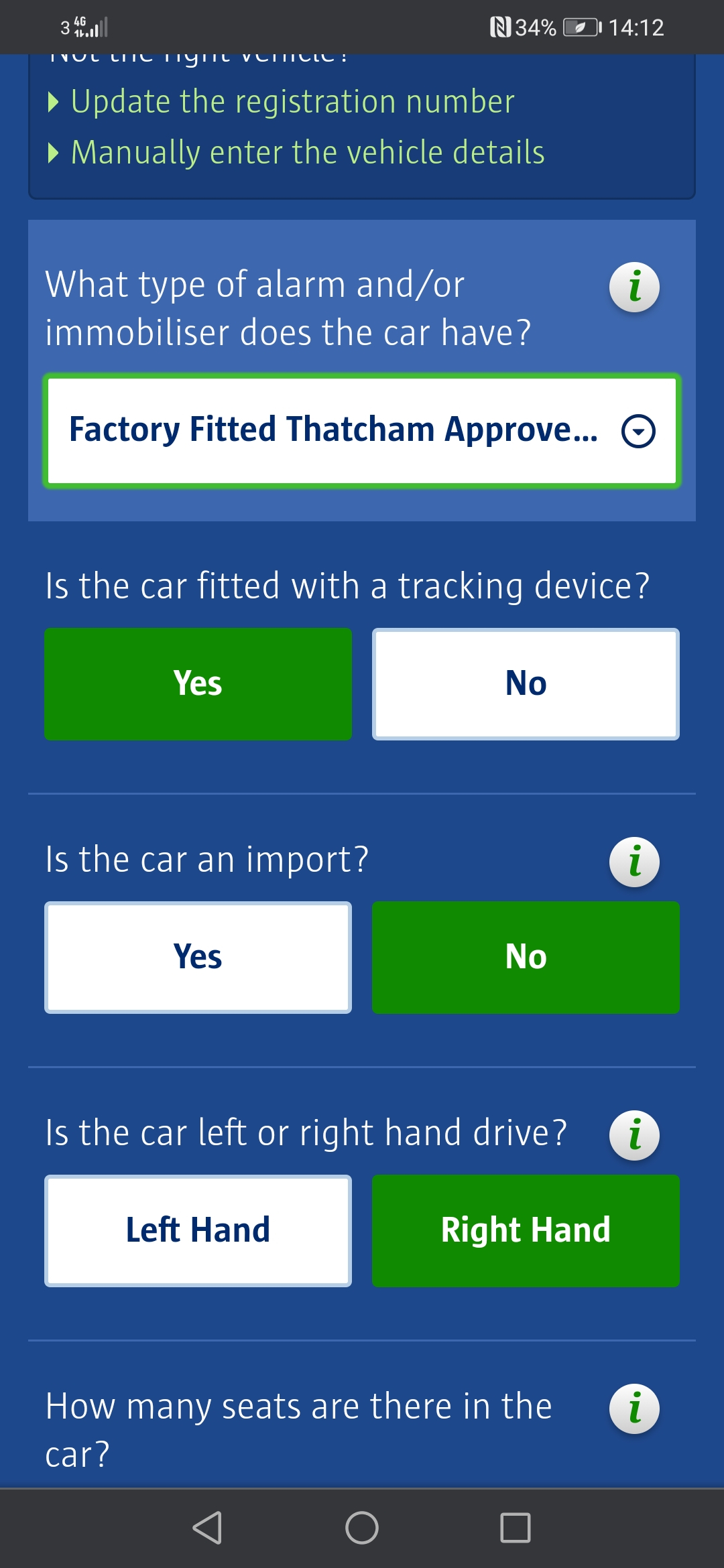Image resolution: width=724 pixels, height=1568 pixels.
Task: Show info about the car import question
Action: pos(634,861)
